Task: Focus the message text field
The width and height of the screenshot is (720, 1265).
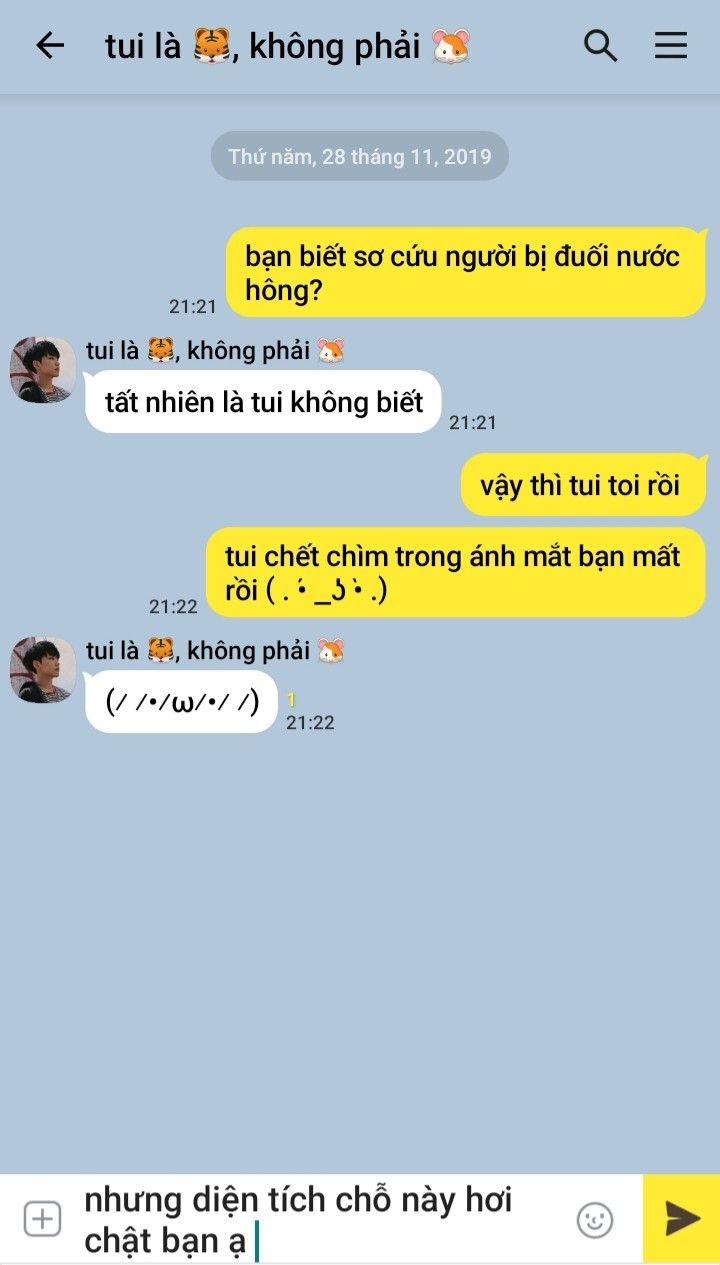Action: [320, 1219]
